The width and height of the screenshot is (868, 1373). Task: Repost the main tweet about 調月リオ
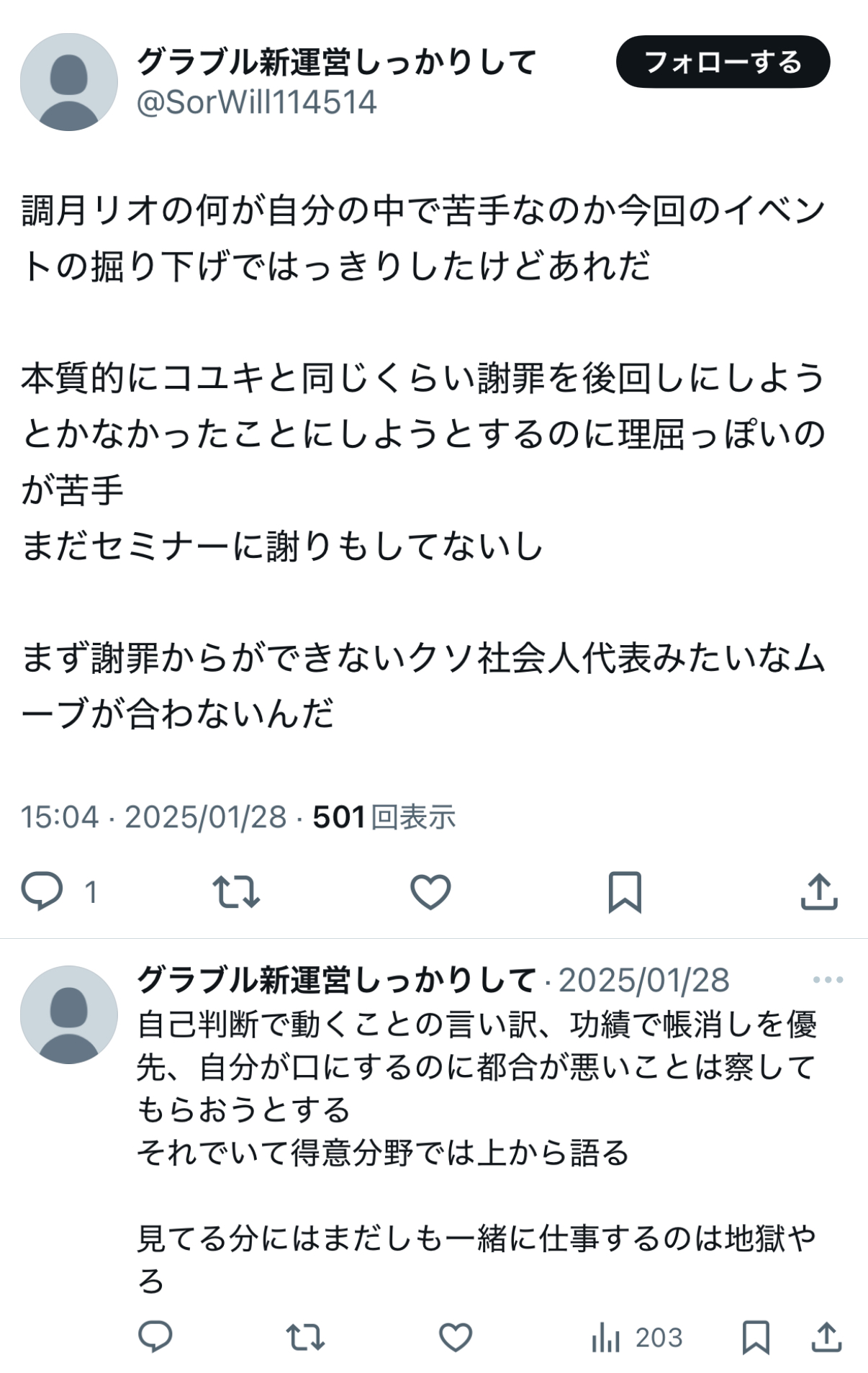[236, 891]
